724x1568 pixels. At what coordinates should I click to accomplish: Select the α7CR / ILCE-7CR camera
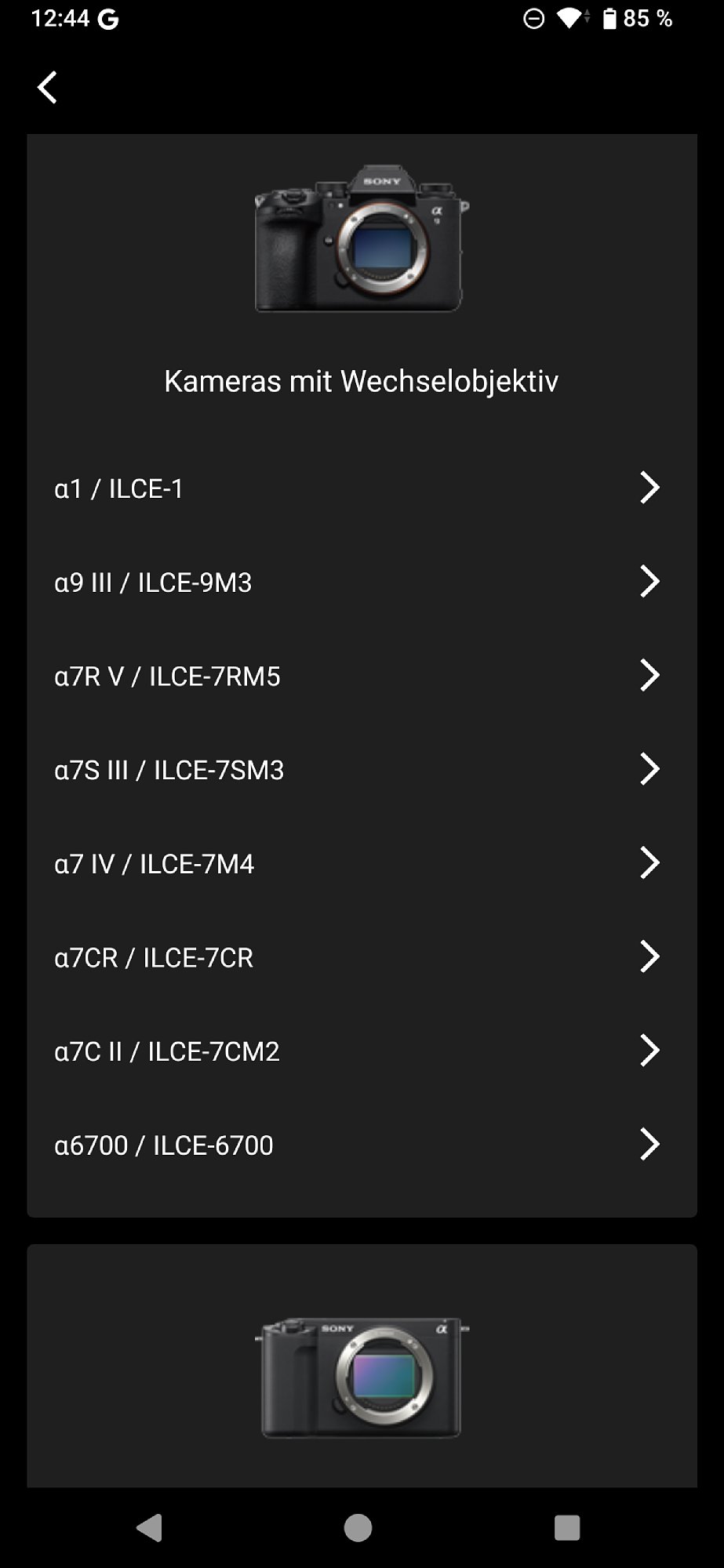tap(361, 957)
